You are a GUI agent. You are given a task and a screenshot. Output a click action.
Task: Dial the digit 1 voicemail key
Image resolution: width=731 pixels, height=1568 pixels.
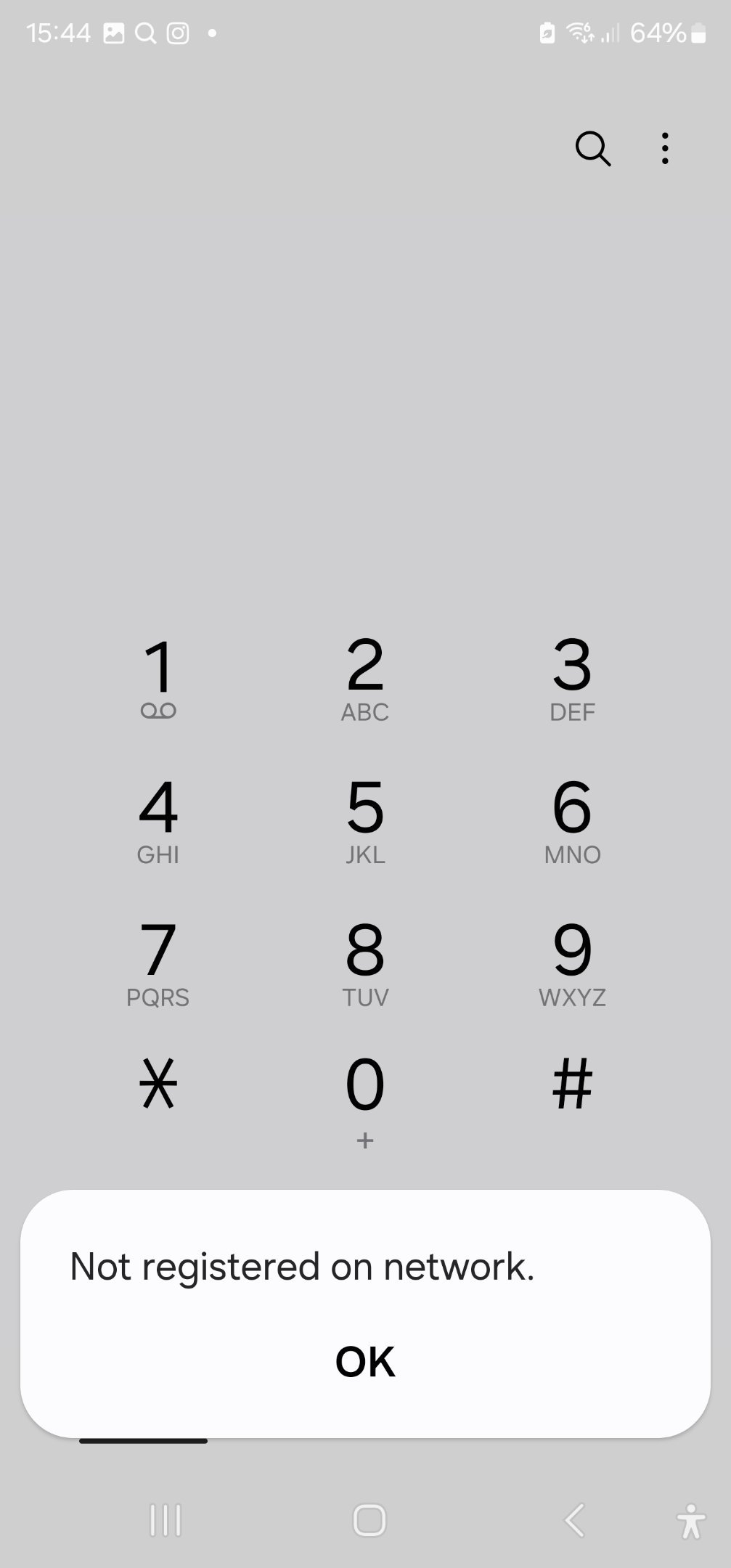pyautogui.click(x=158, y=678)
